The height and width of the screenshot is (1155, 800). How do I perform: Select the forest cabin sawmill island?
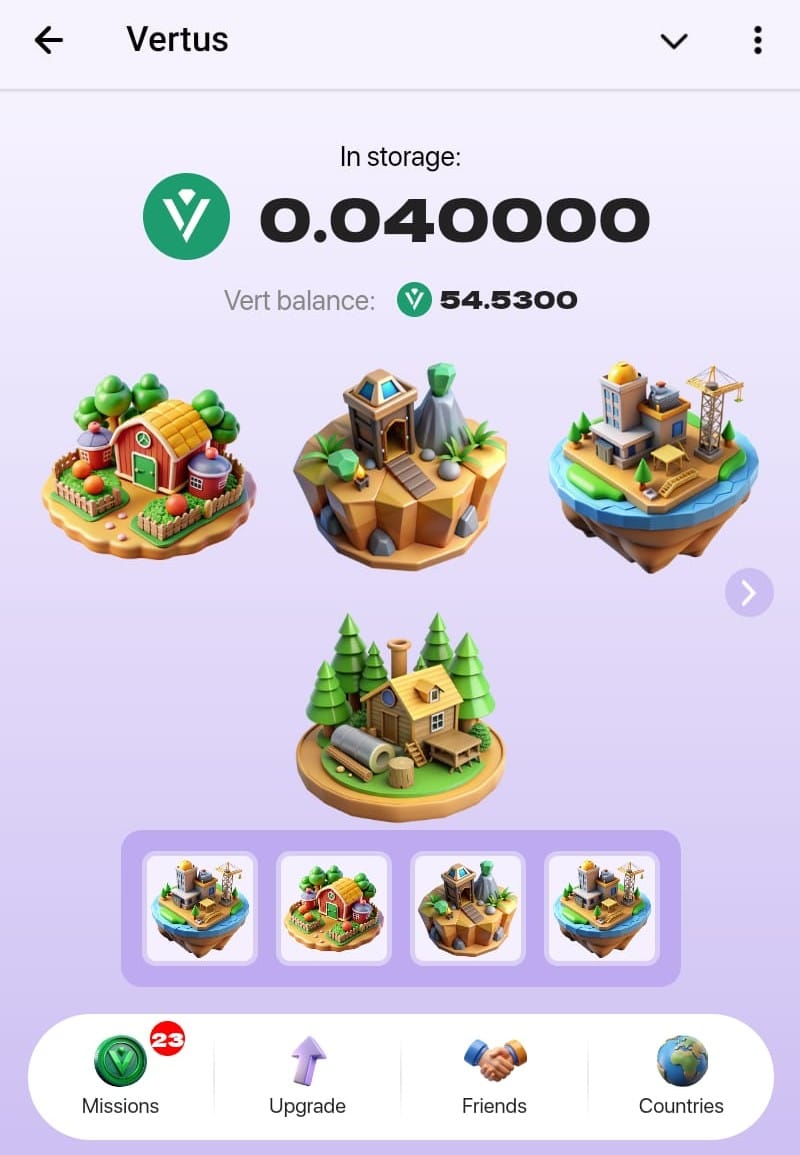(400, 715)
